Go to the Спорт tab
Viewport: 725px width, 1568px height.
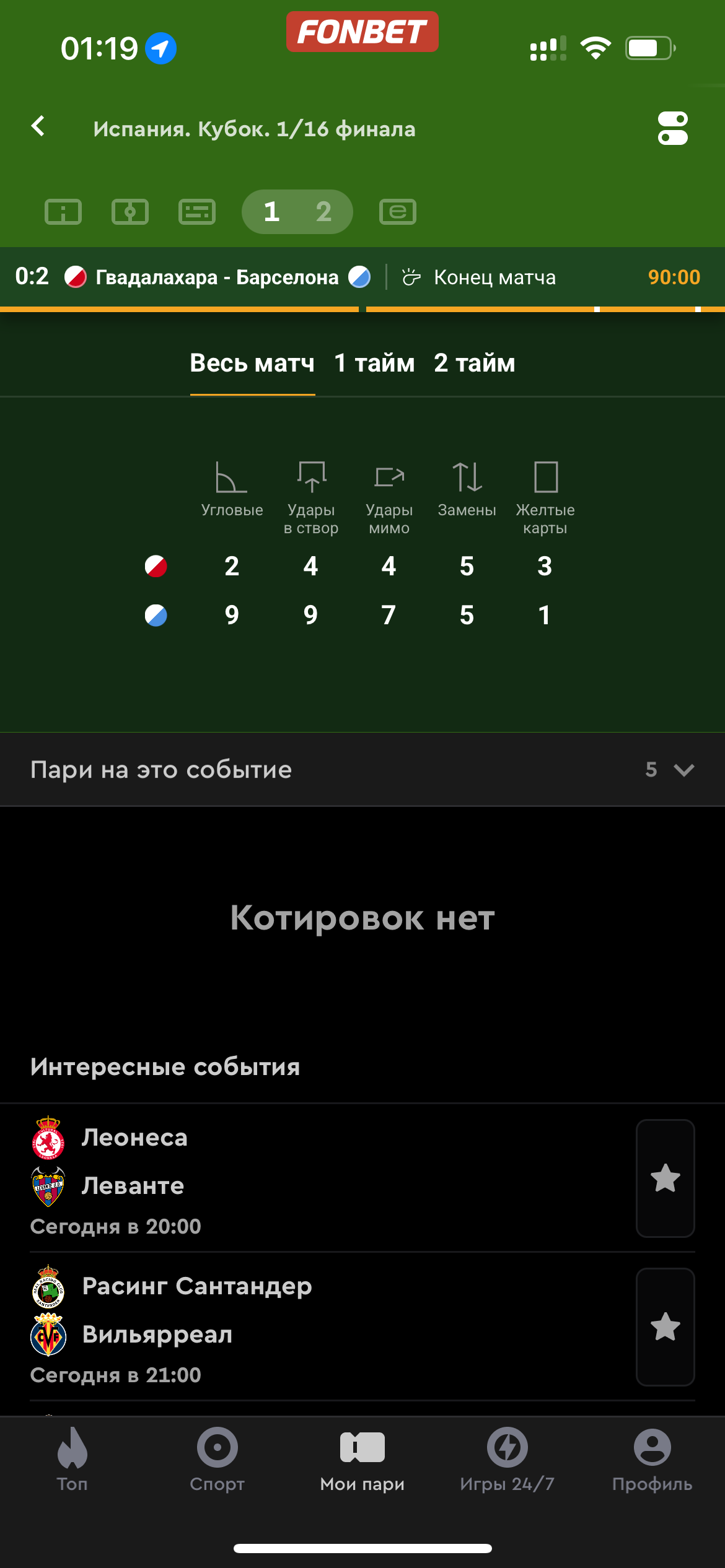217,1458
